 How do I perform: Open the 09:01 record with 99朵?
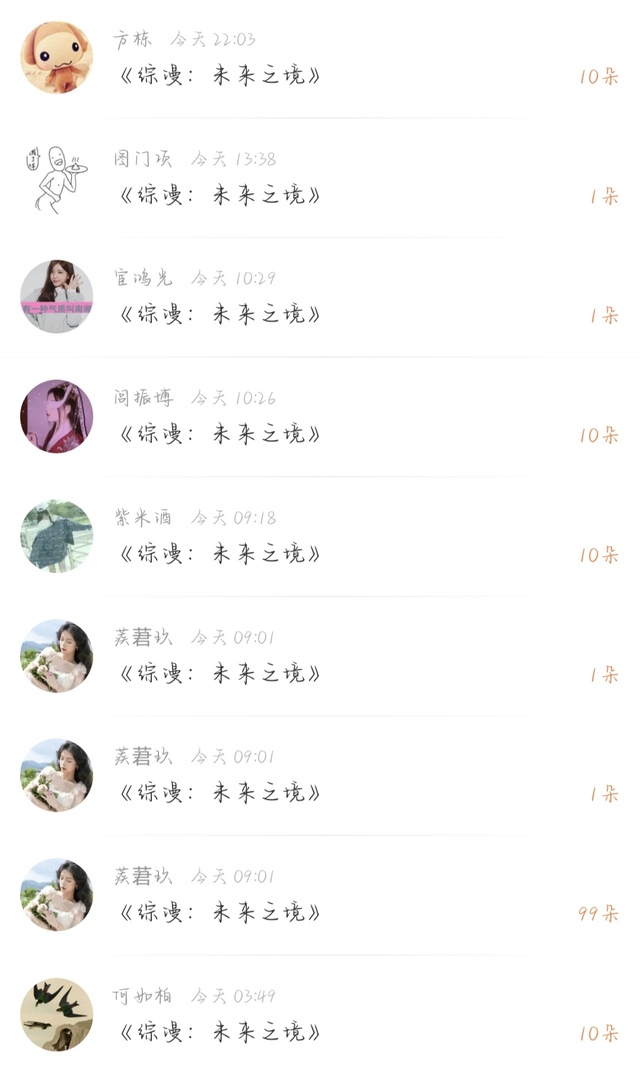pos(320,895)
